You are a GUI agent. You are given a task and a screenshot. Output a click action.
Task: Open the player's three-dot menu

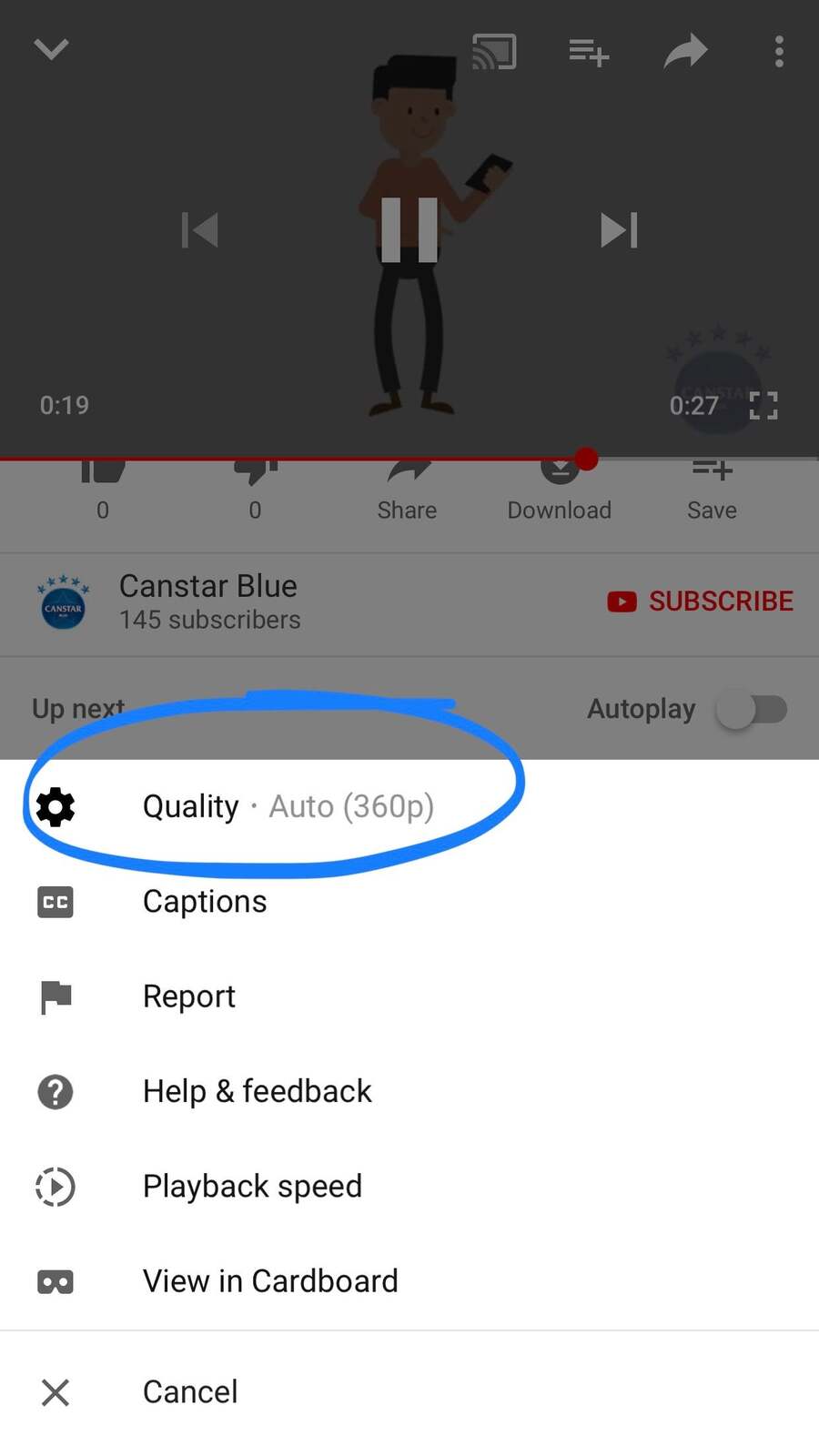(x=779, y=52)
